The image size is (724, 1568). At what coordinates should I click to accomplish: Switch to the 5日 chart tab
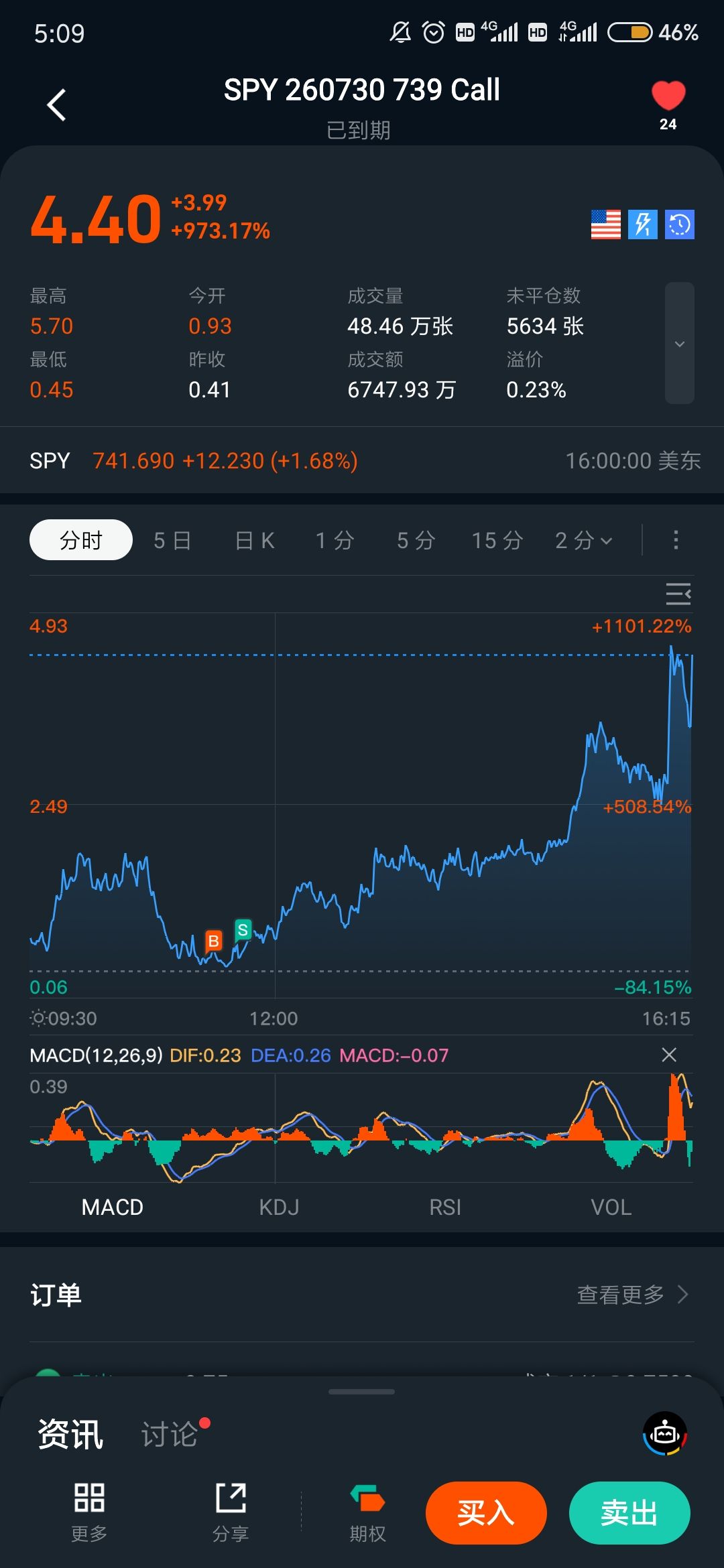172,540
